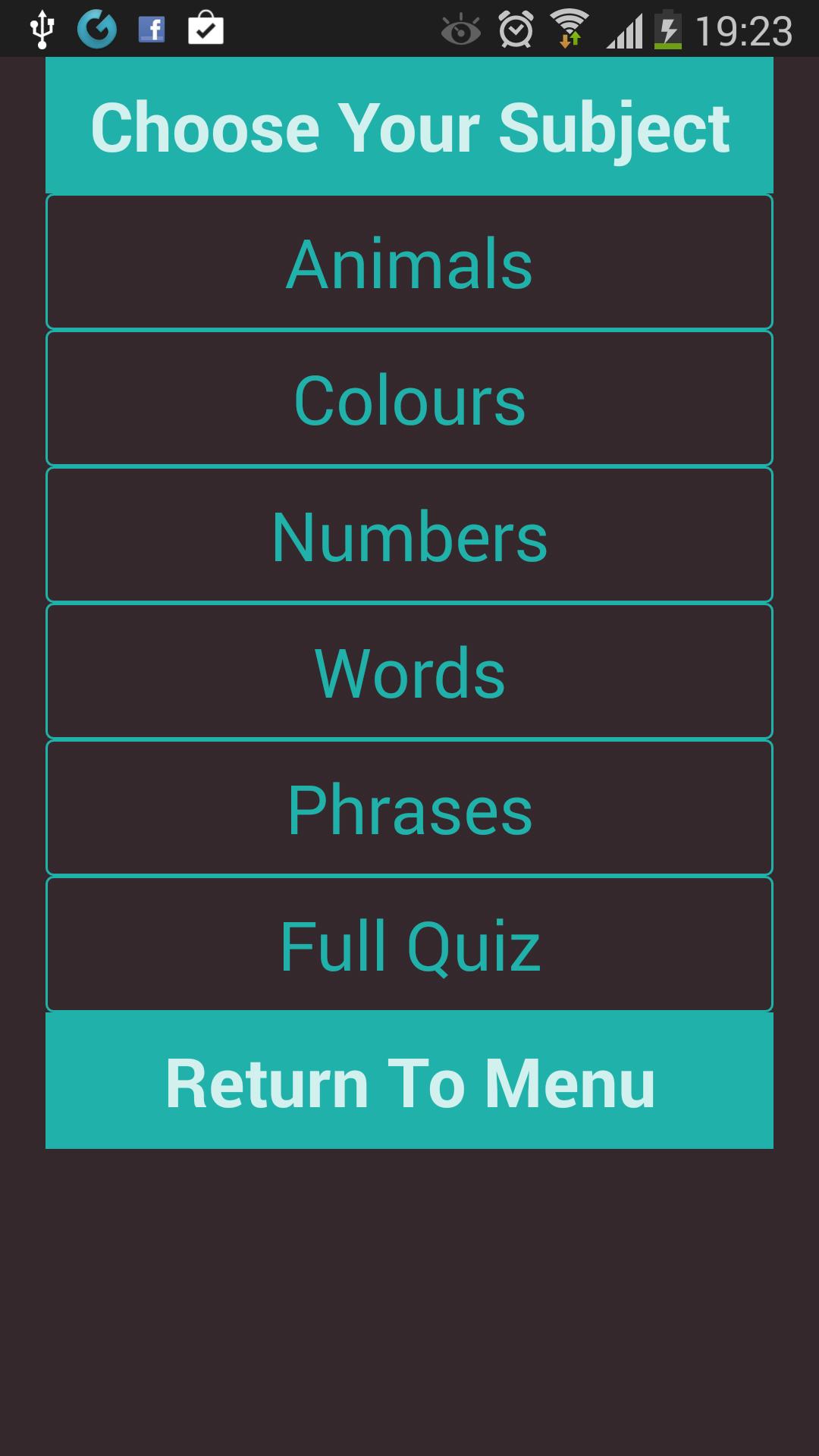This screenshot has width=819, height=1456.
Task: Launch the Full Quiz
Action: pos(409,945)
